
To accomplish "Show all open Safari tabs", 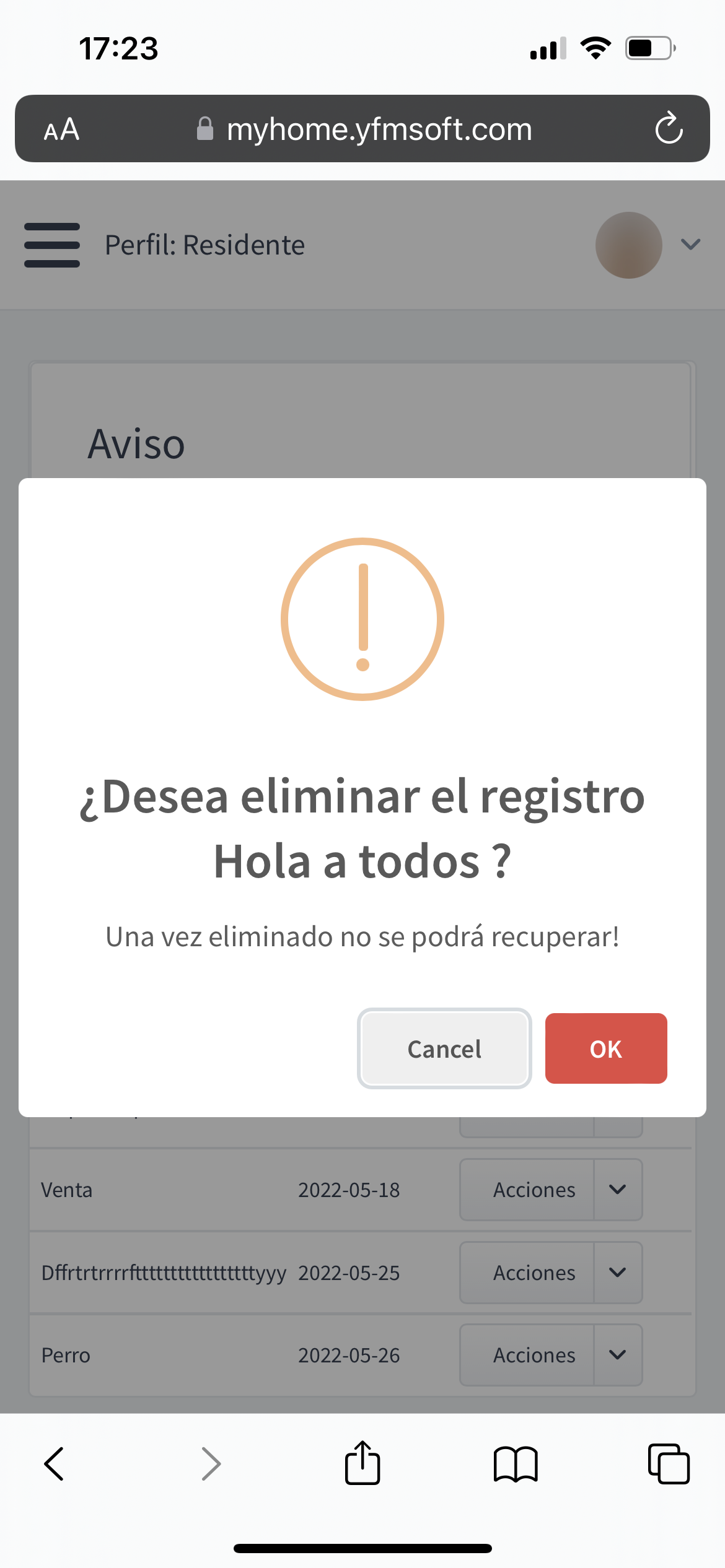I will click(669, 1464).
